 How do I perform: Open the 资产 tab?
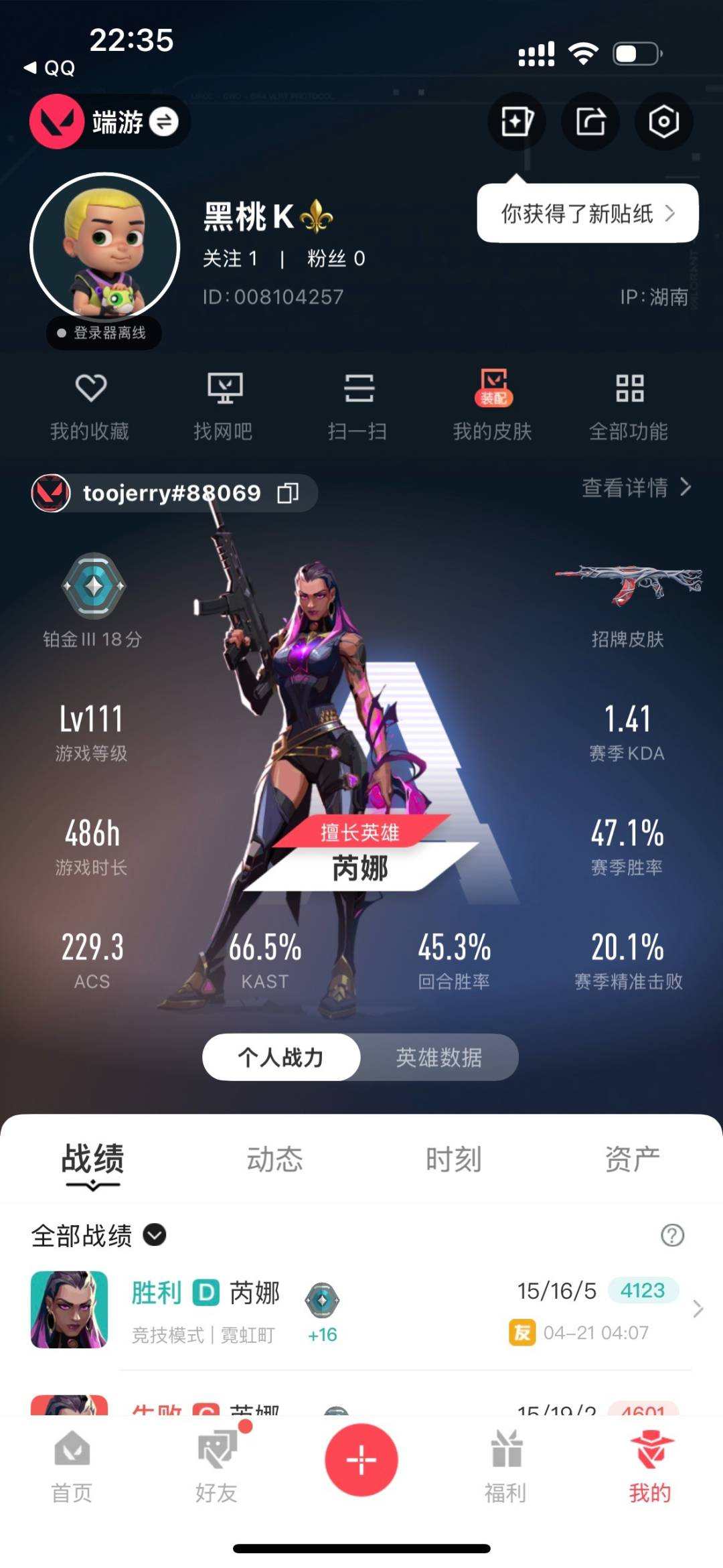pos(632,1157)
